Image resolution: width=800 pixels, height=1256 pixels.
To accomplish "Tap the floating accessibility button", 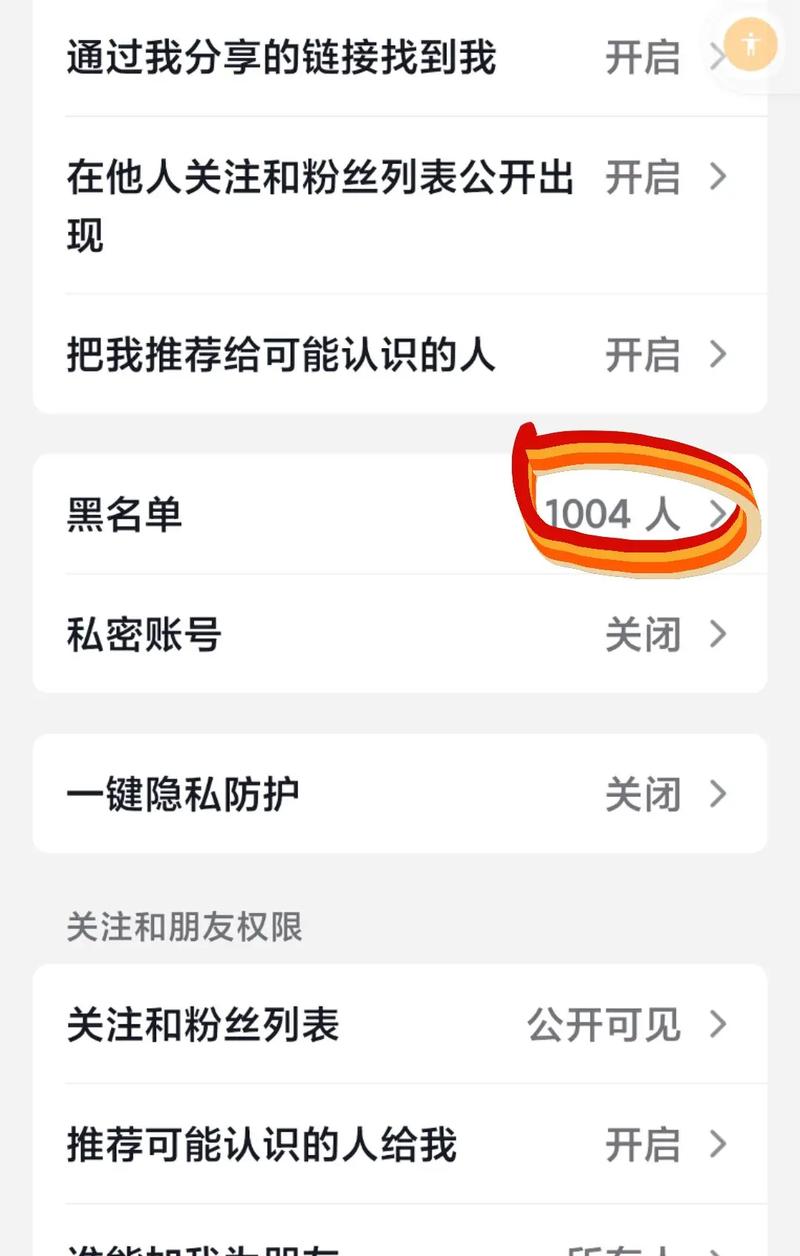I will [x=750, y=43].
